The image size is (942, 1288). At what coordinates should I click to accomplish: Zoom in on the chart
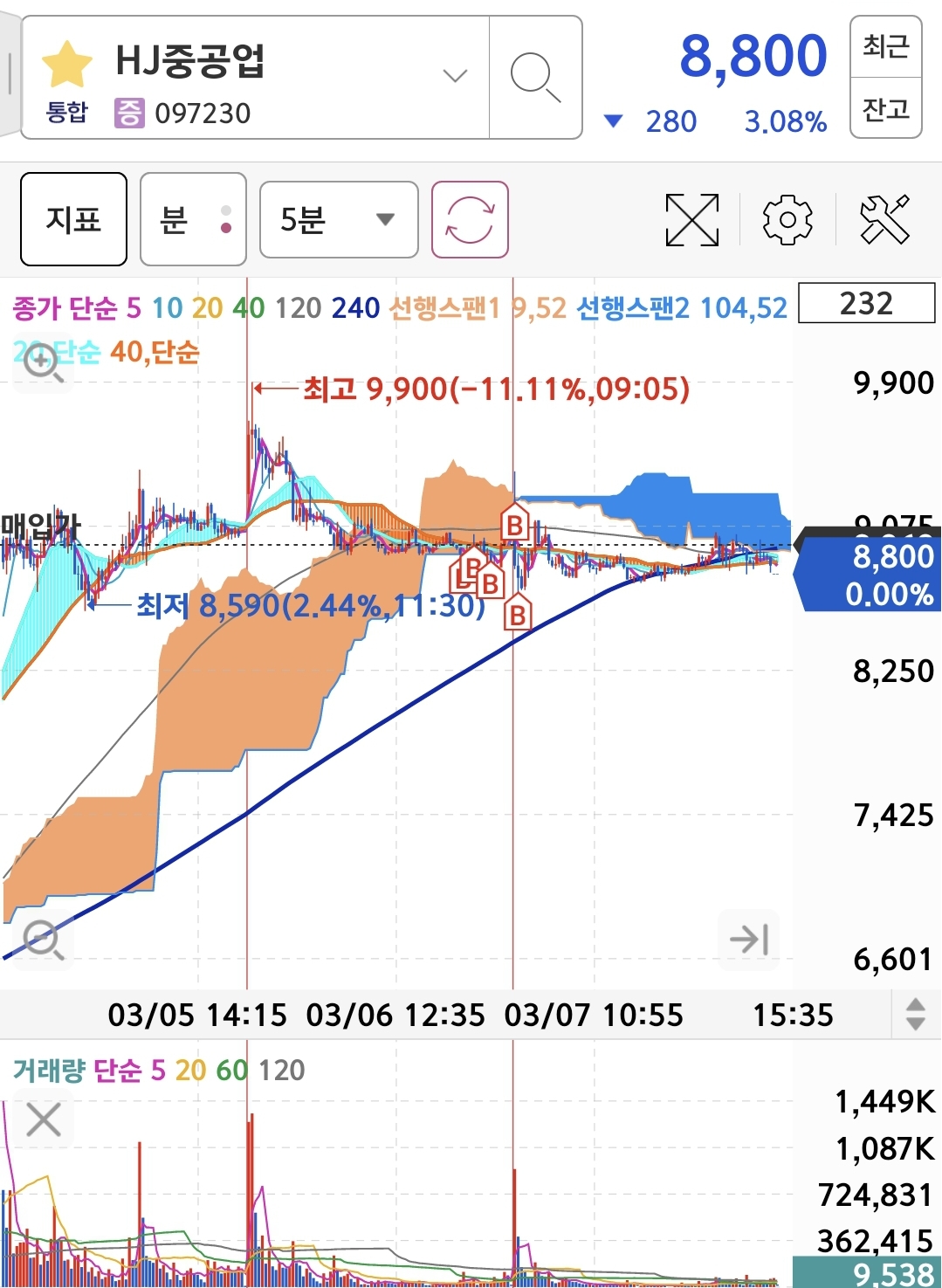(x=42, y=362)
